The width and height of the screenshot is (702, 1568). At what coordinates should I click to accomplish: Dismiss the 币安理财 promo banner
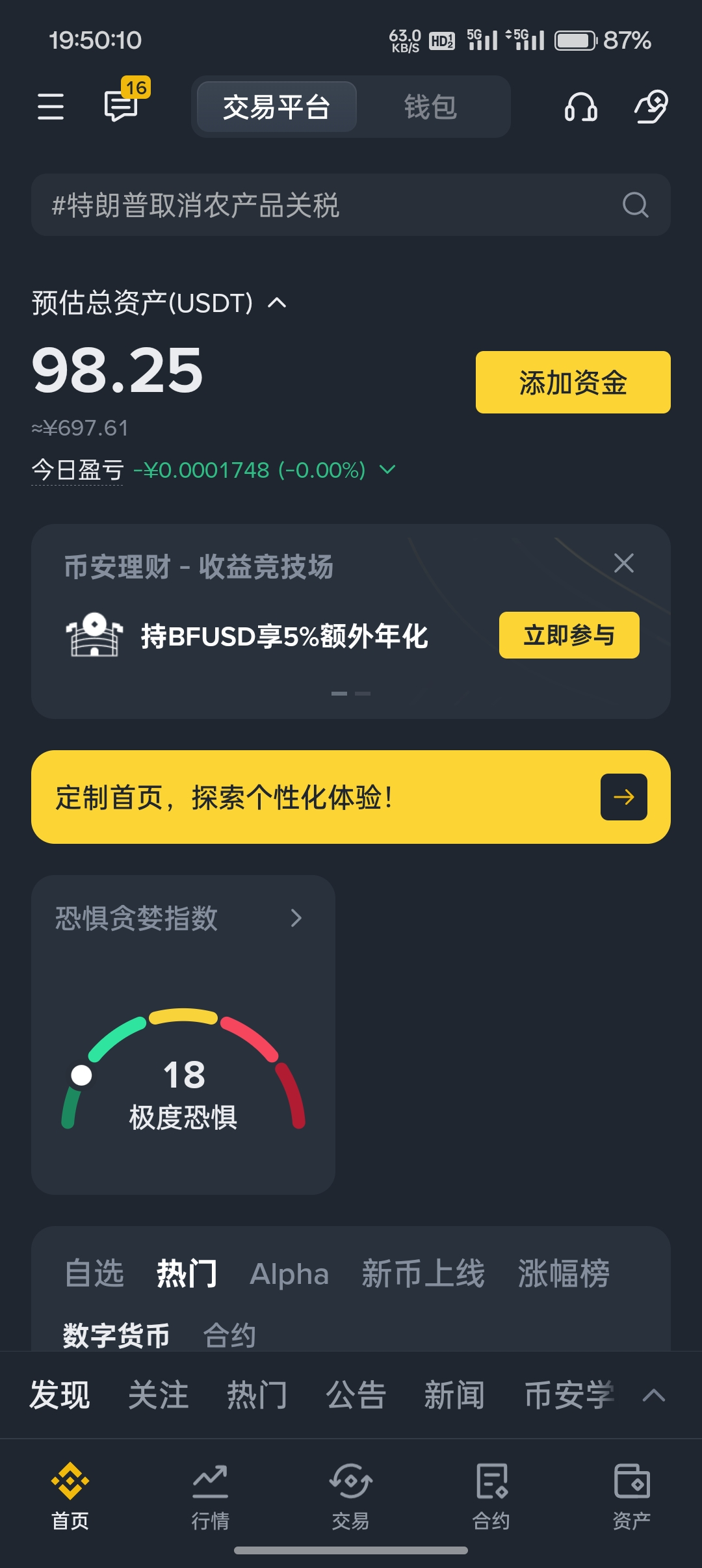coord(623,563)
